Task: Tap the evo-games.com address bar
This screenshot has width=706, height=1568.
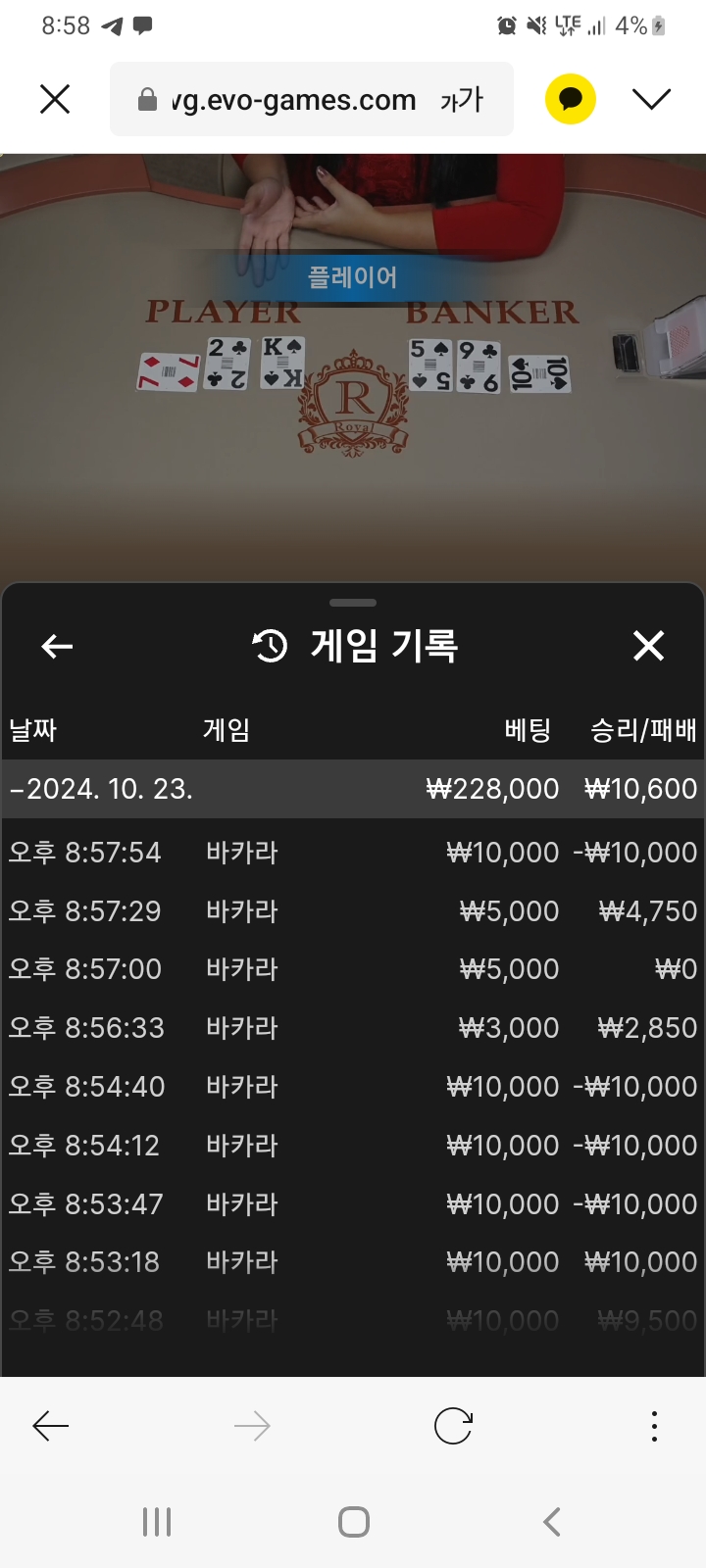Action: [x=294, y=100]
